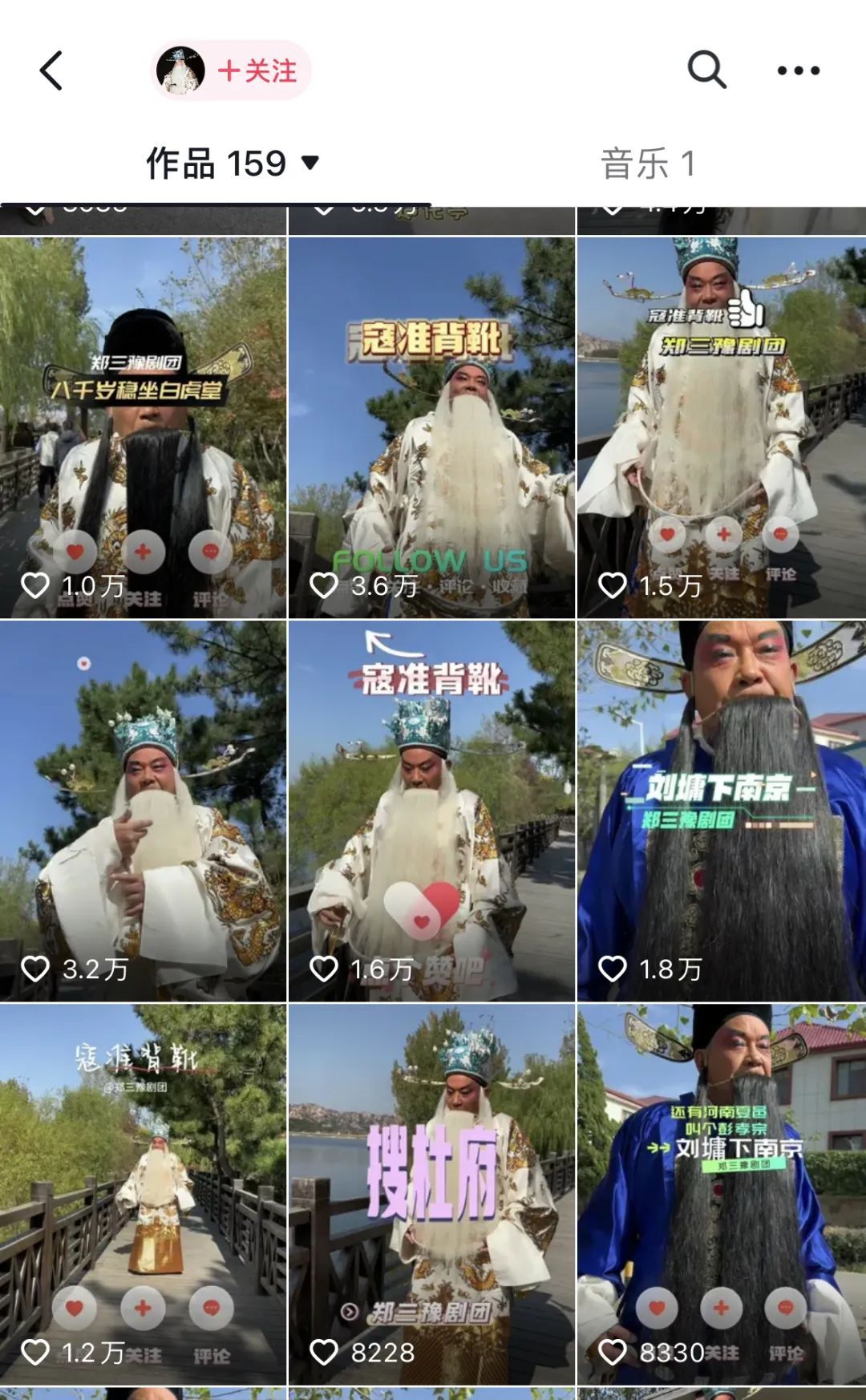
Task: Go back to the previous page
Action: [51, 71]
